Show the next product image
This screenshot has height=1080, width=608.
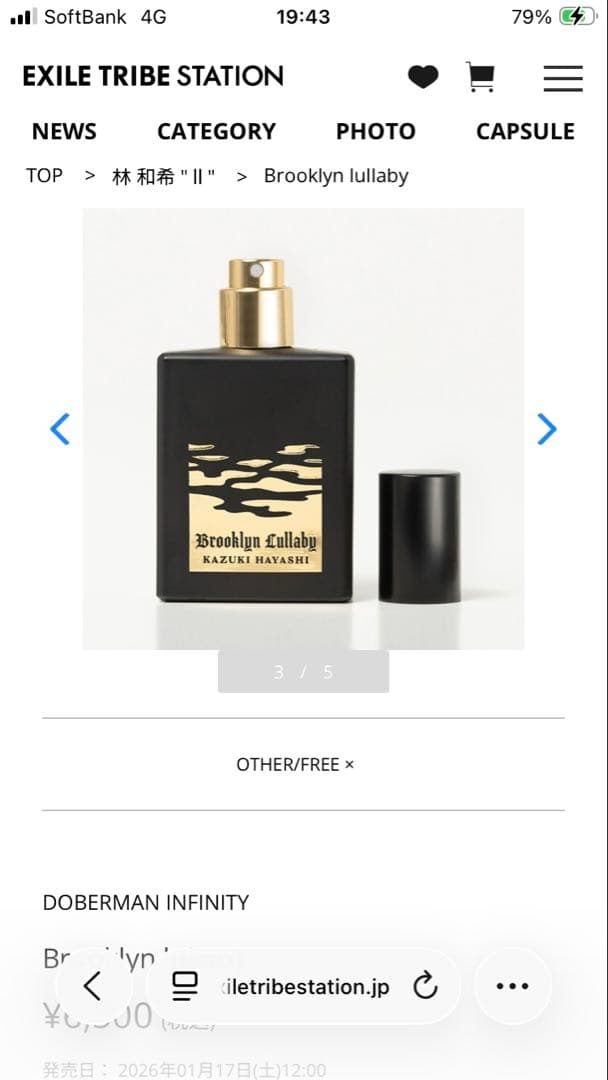click(x=546, y=429)
